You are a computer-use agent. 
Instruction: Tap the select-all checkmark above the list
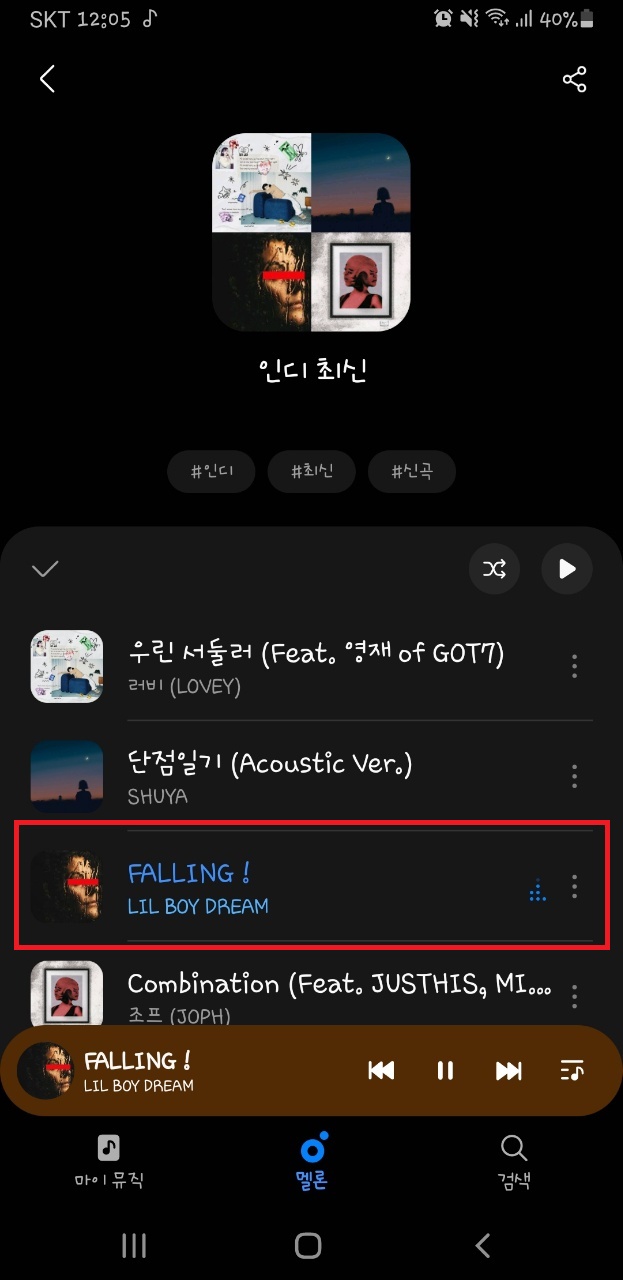coord(45,569)
